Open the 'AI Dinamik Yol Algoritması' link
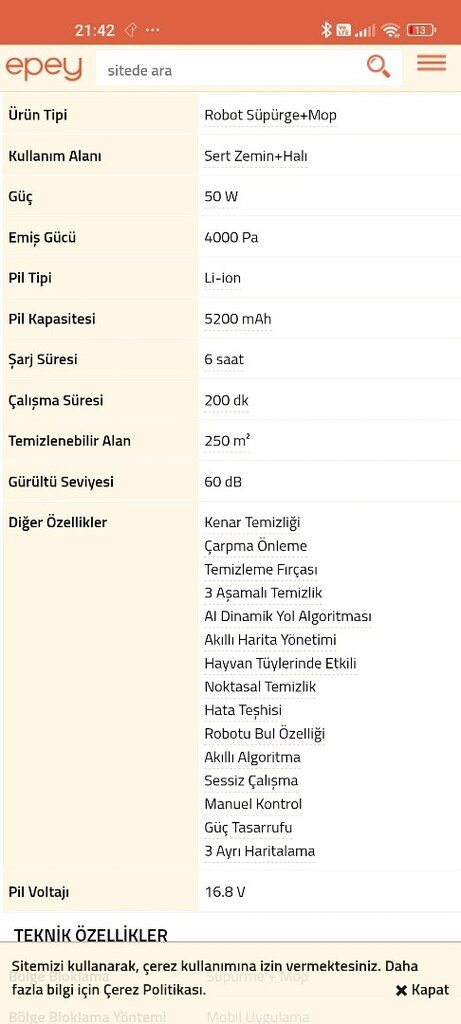Image resolution: width=461 pixels, height=1024 pixels. pos(288,616)
